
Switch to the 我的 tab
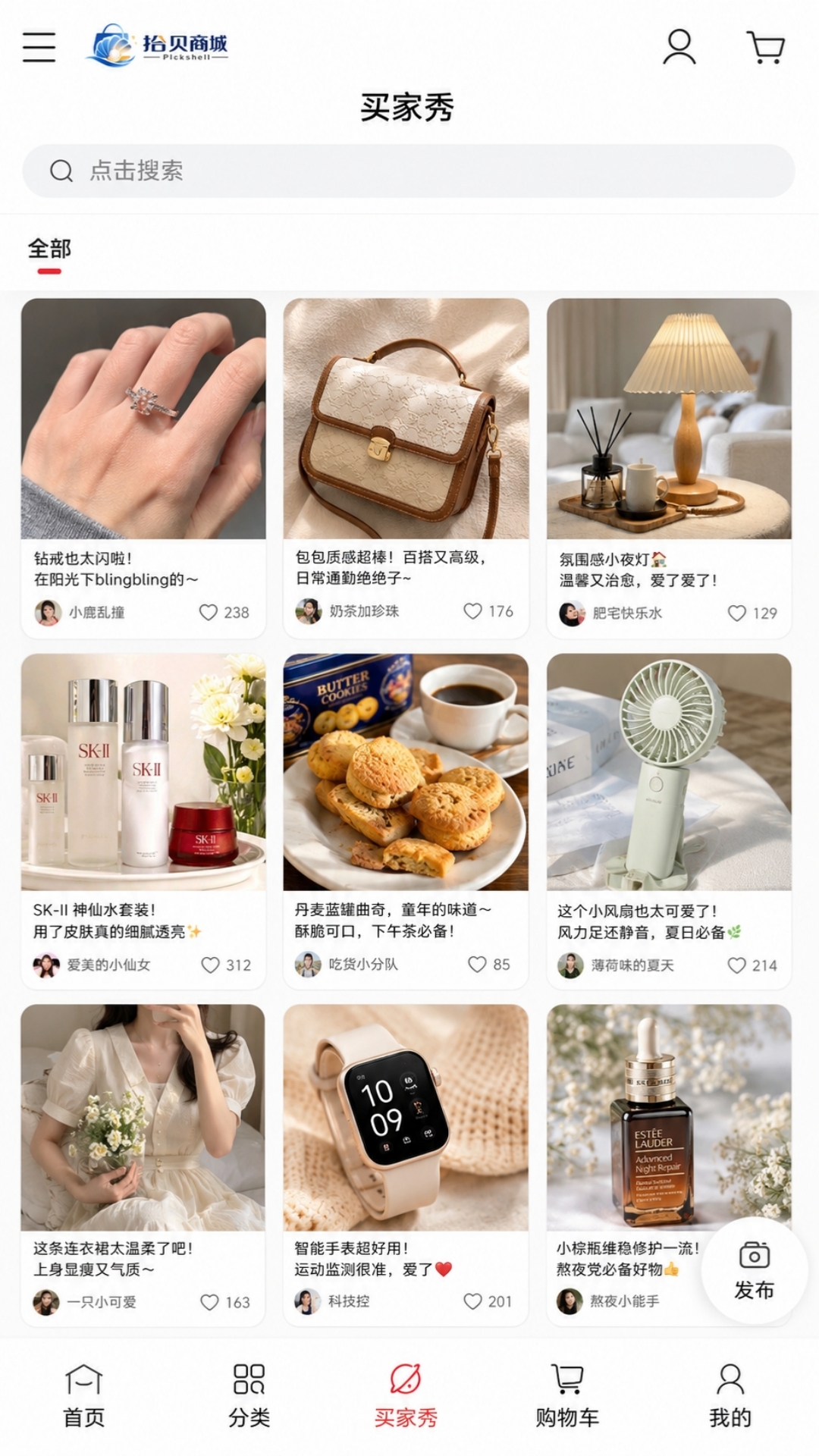point(730,1396)
